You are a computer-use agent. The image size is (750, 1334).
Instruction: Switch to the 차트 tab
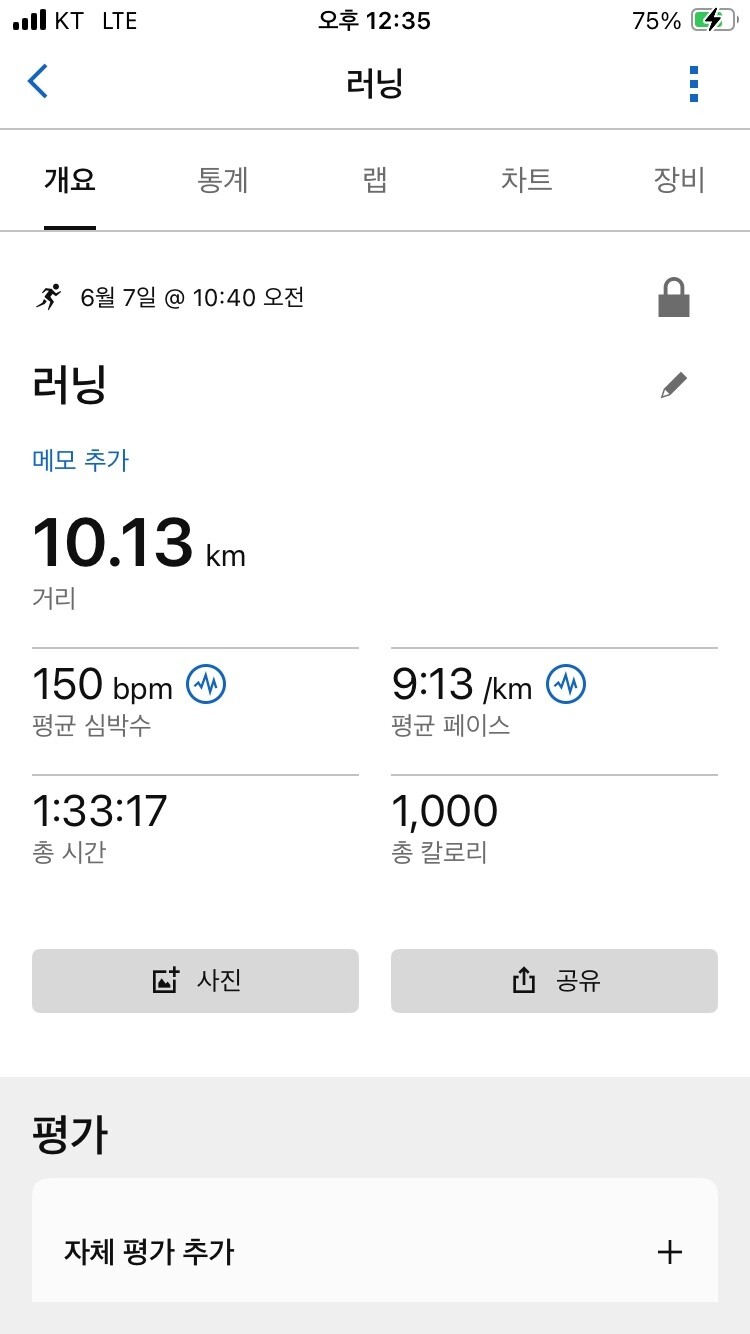526,180
